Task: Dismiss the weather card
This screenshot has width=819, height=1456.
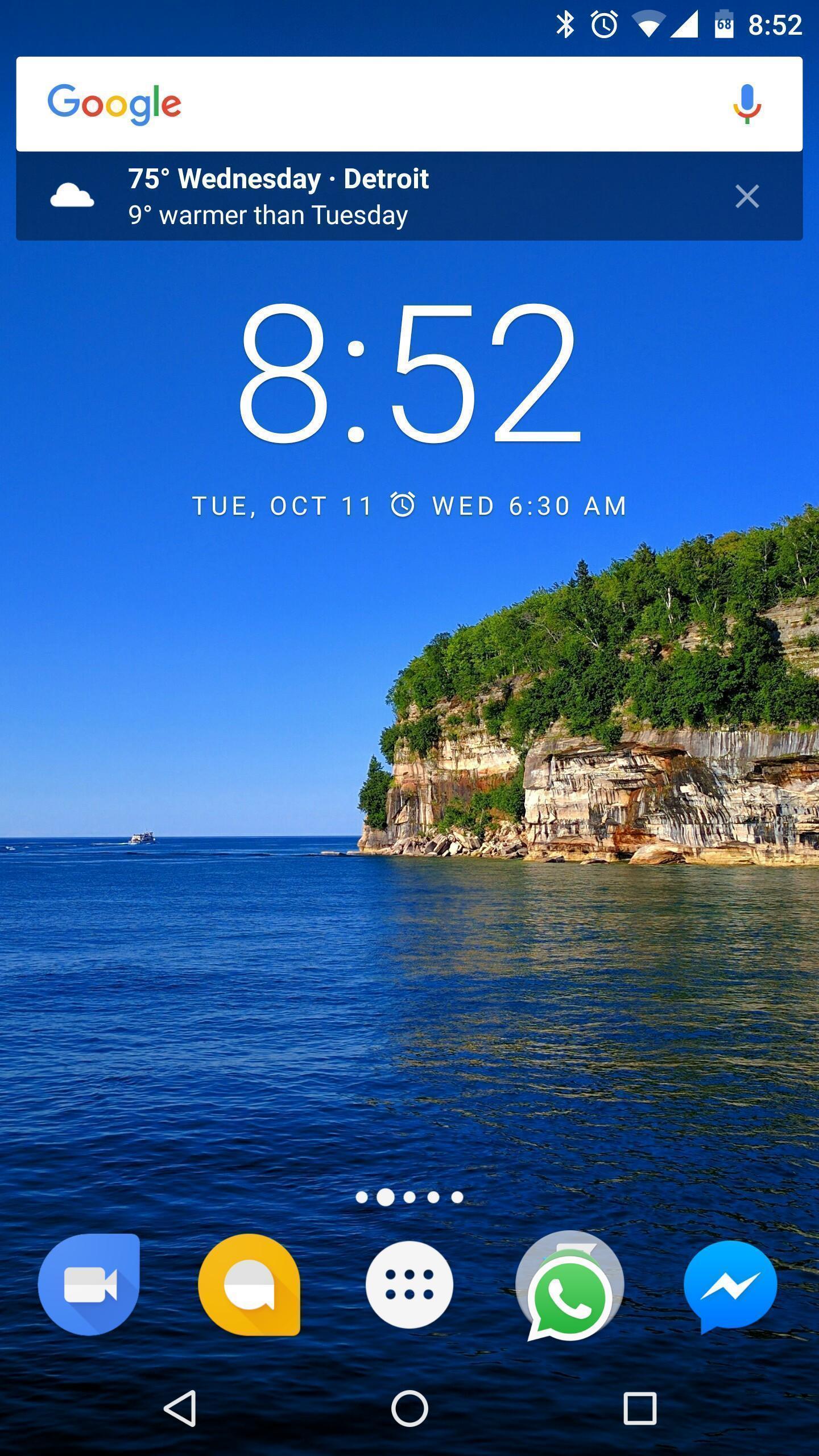Action: click(x=746, y=196)
